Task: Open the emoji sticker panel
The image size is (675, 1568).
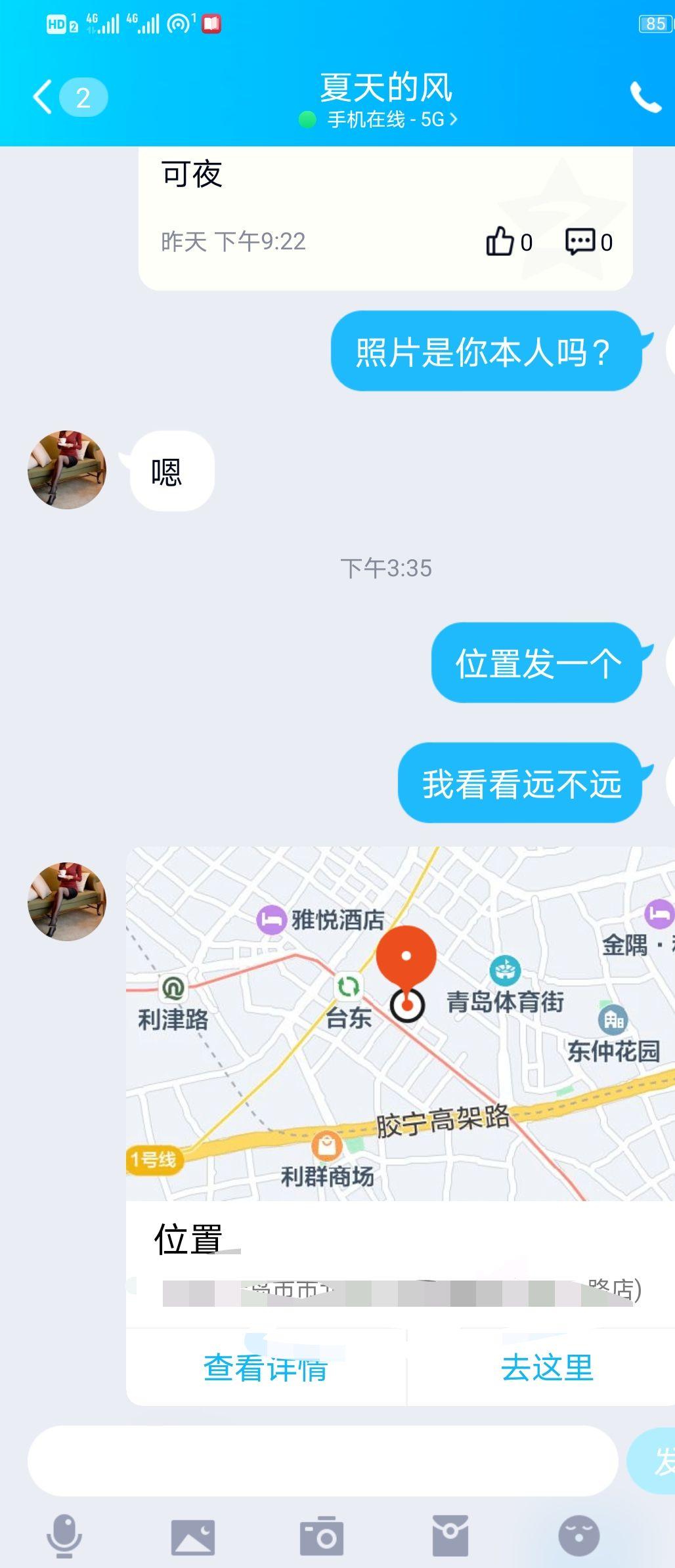Action: (x=578, y=1536)
